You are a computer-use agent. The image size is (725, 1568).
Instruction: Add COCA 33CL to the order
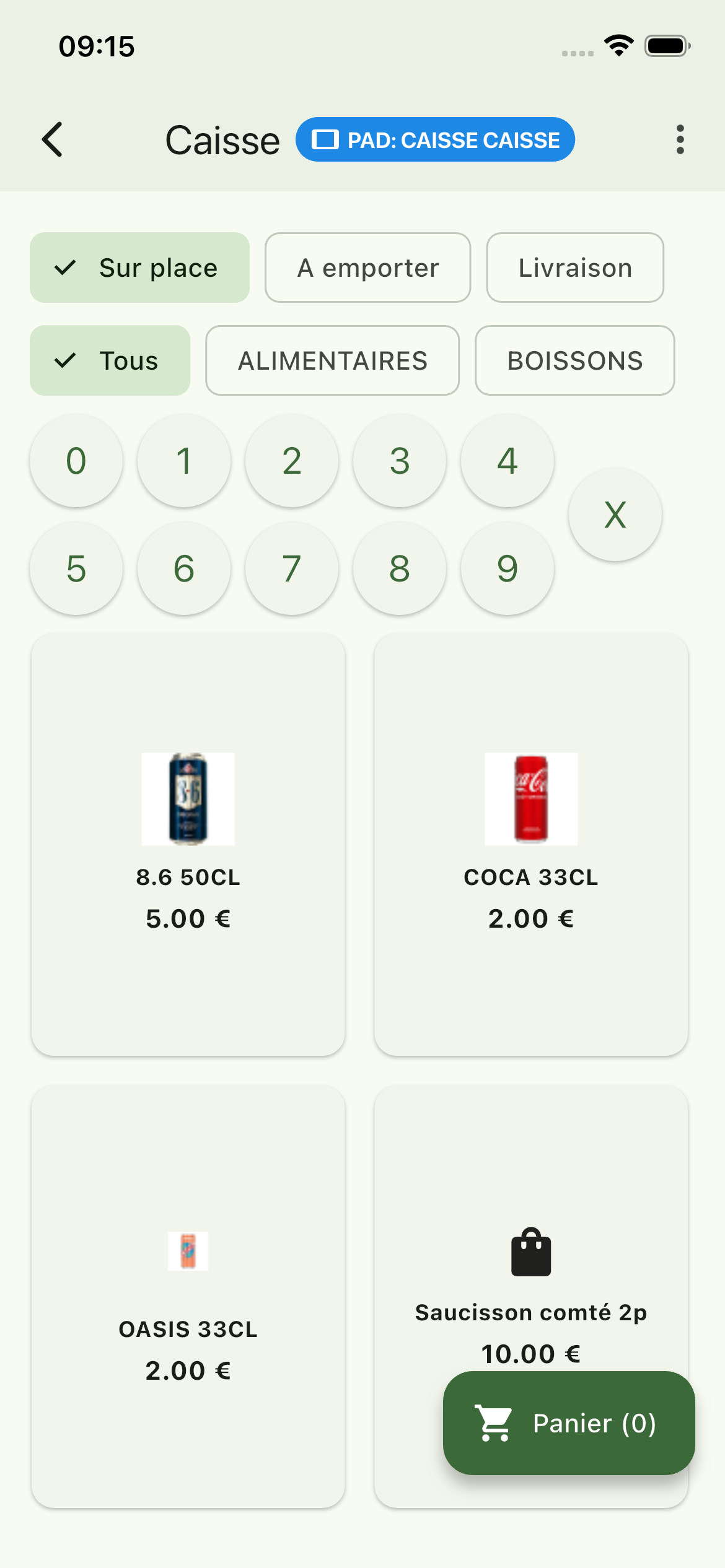531,843
